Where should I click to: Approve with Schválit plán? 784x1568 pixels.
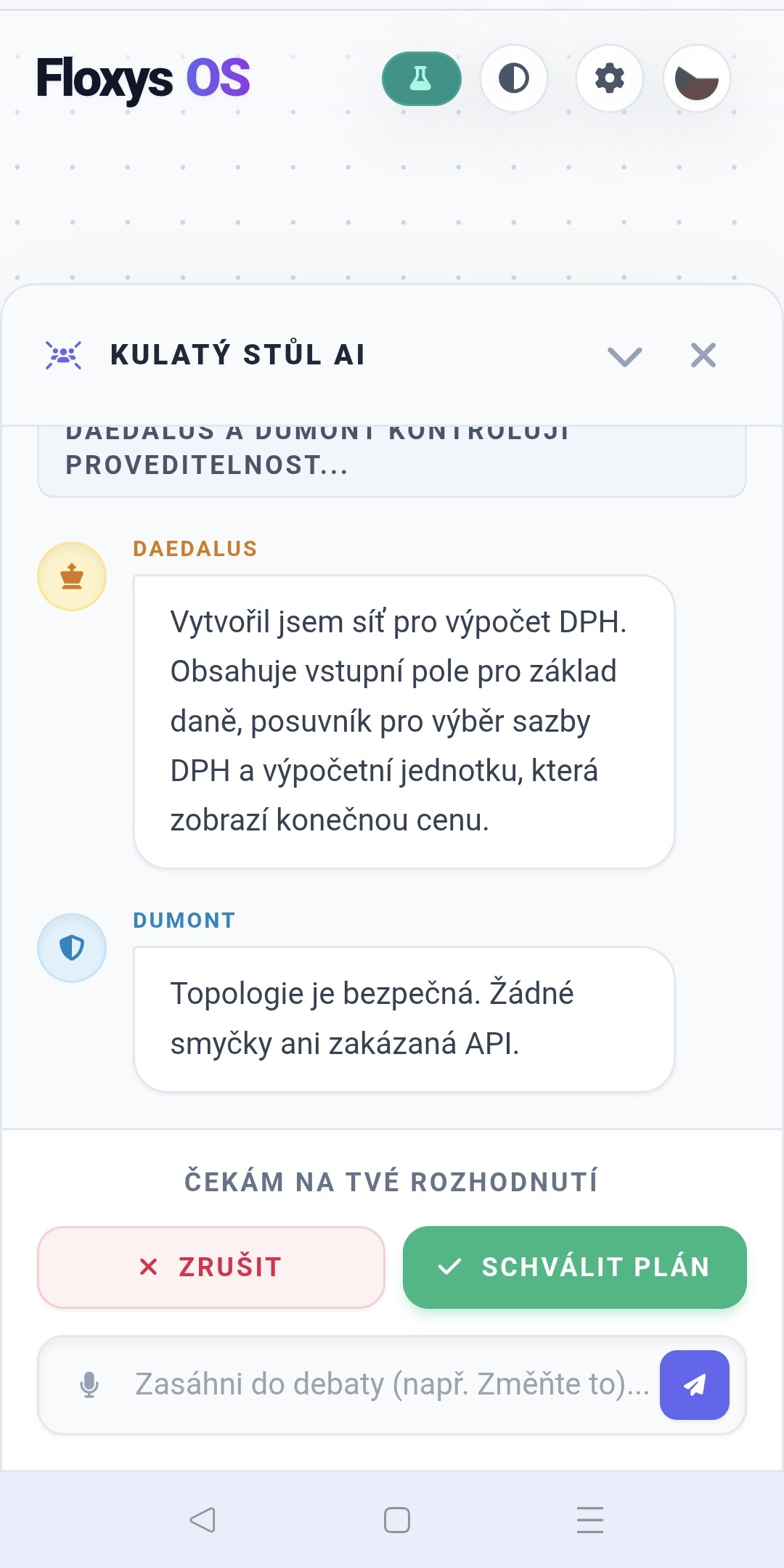click(574, 1267)
